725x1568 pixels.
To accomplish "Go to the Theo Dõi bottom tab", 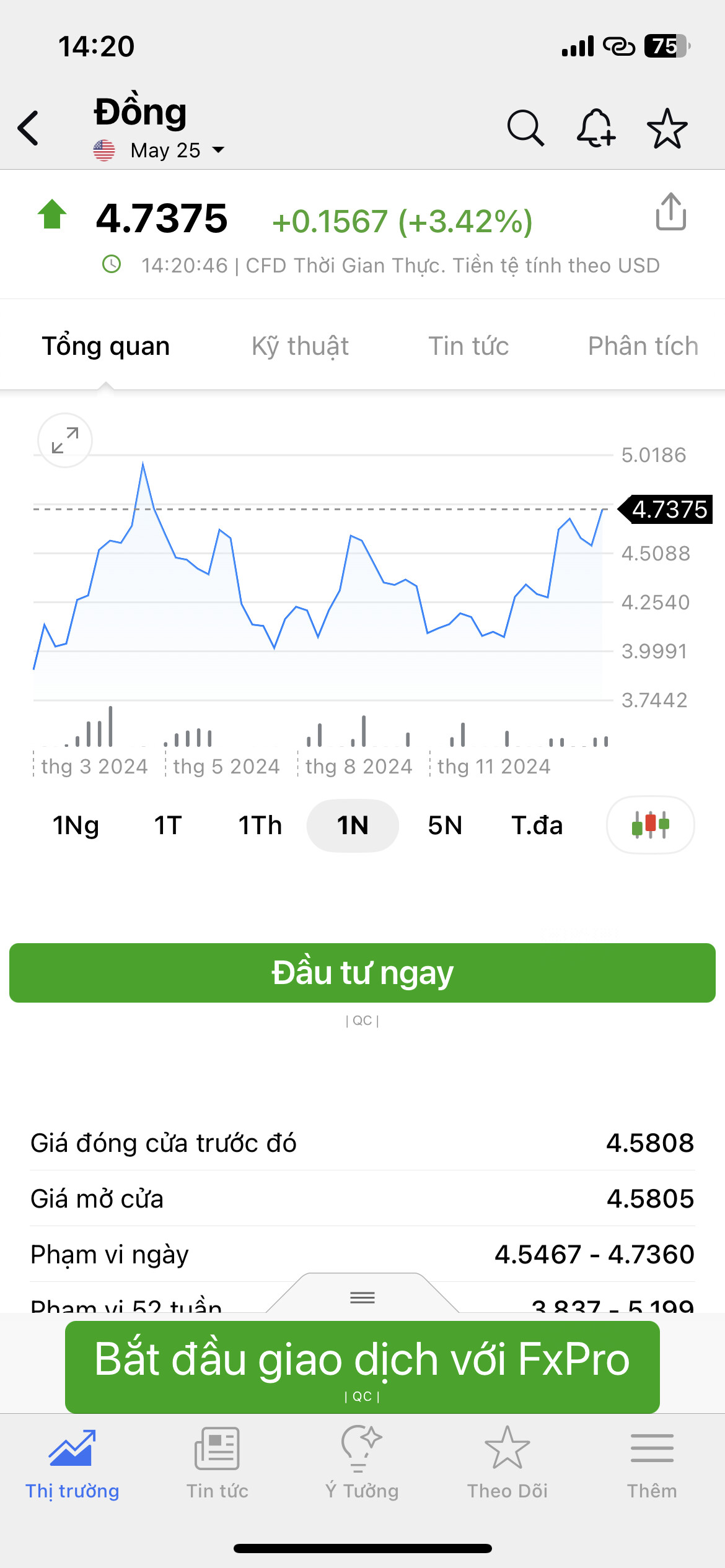I will click(x=507, y=1463).
